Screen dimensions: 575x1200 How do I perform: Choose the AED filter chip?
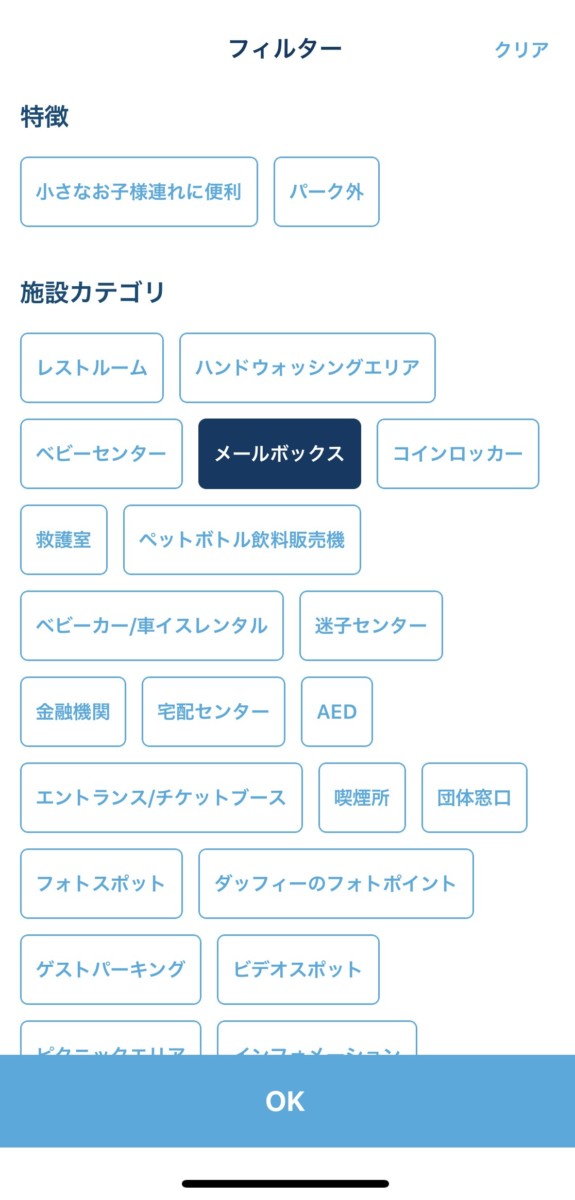click(337, 712)
